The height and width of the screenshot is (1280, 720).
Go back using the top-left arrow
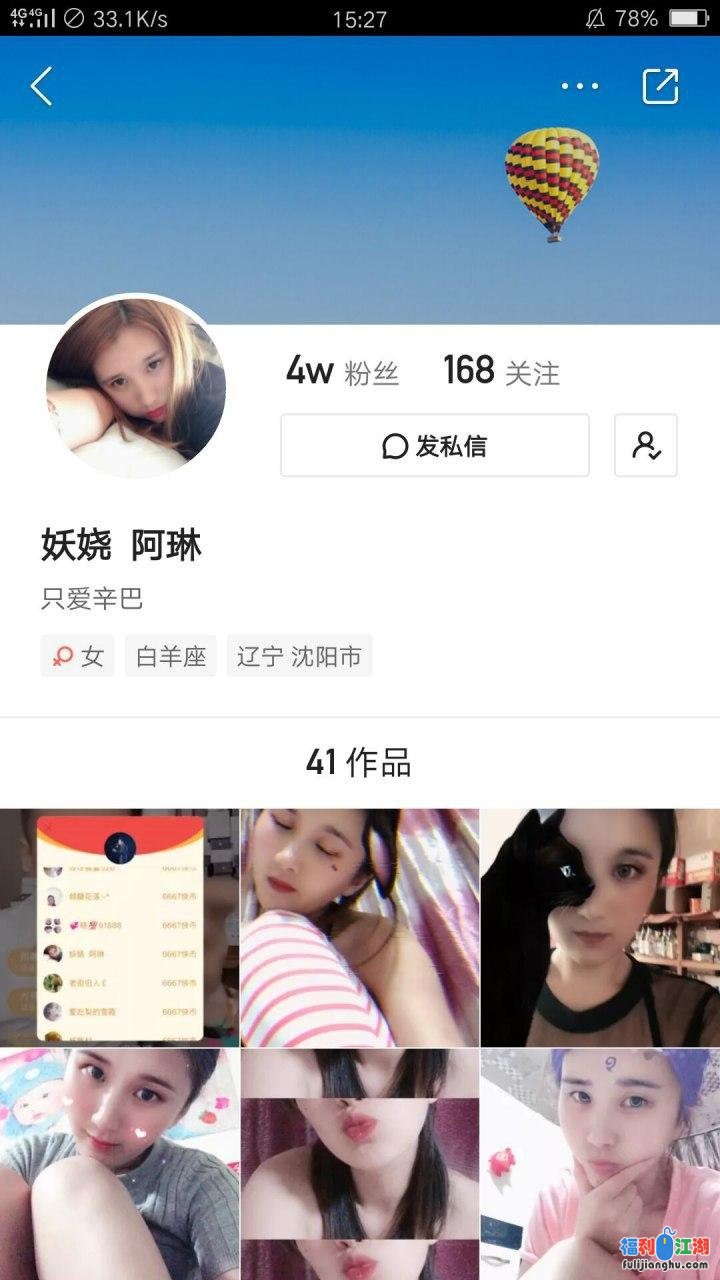click(41, 87)
